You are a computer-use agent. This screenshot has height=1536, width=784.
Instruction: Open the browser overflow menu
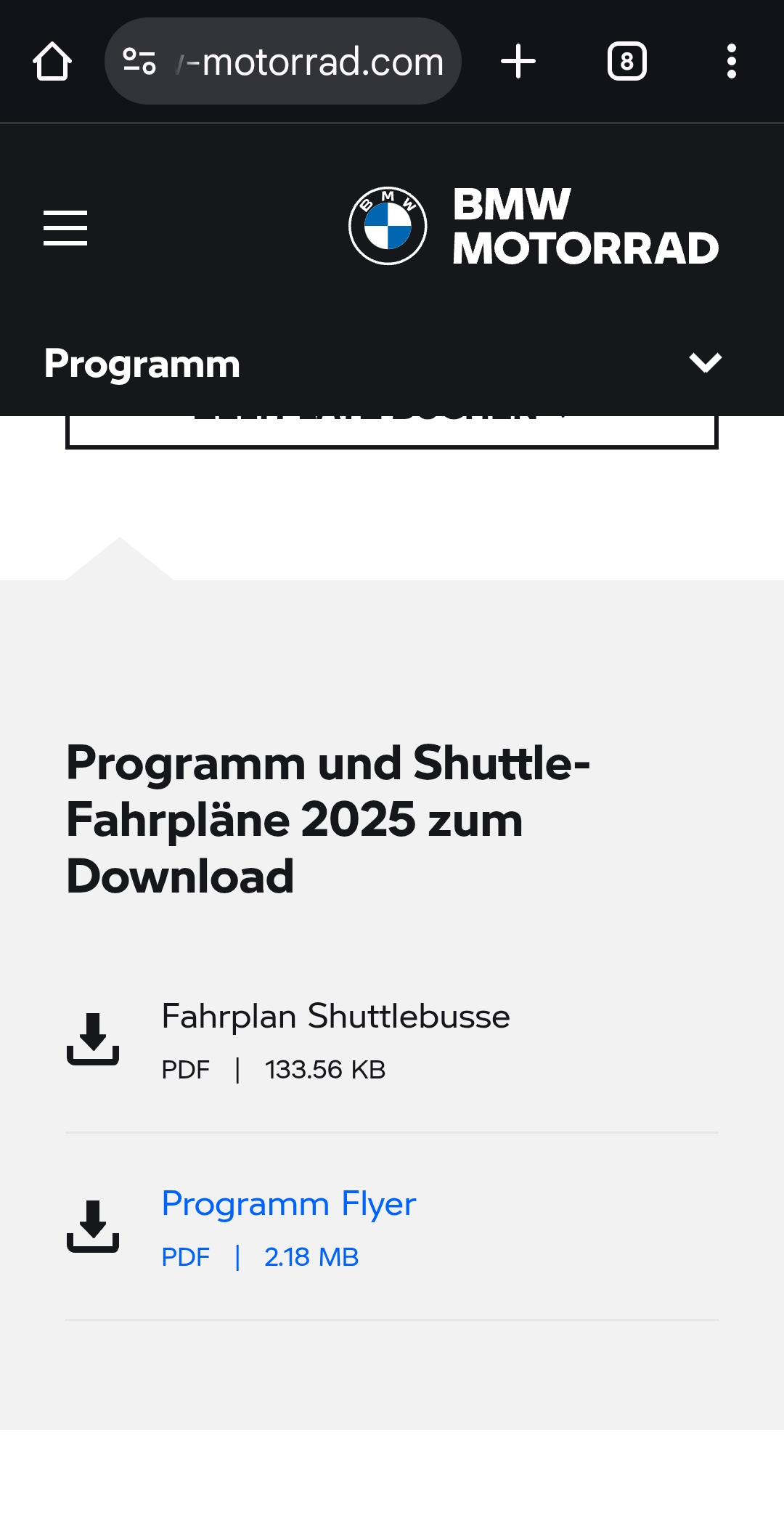732,62
